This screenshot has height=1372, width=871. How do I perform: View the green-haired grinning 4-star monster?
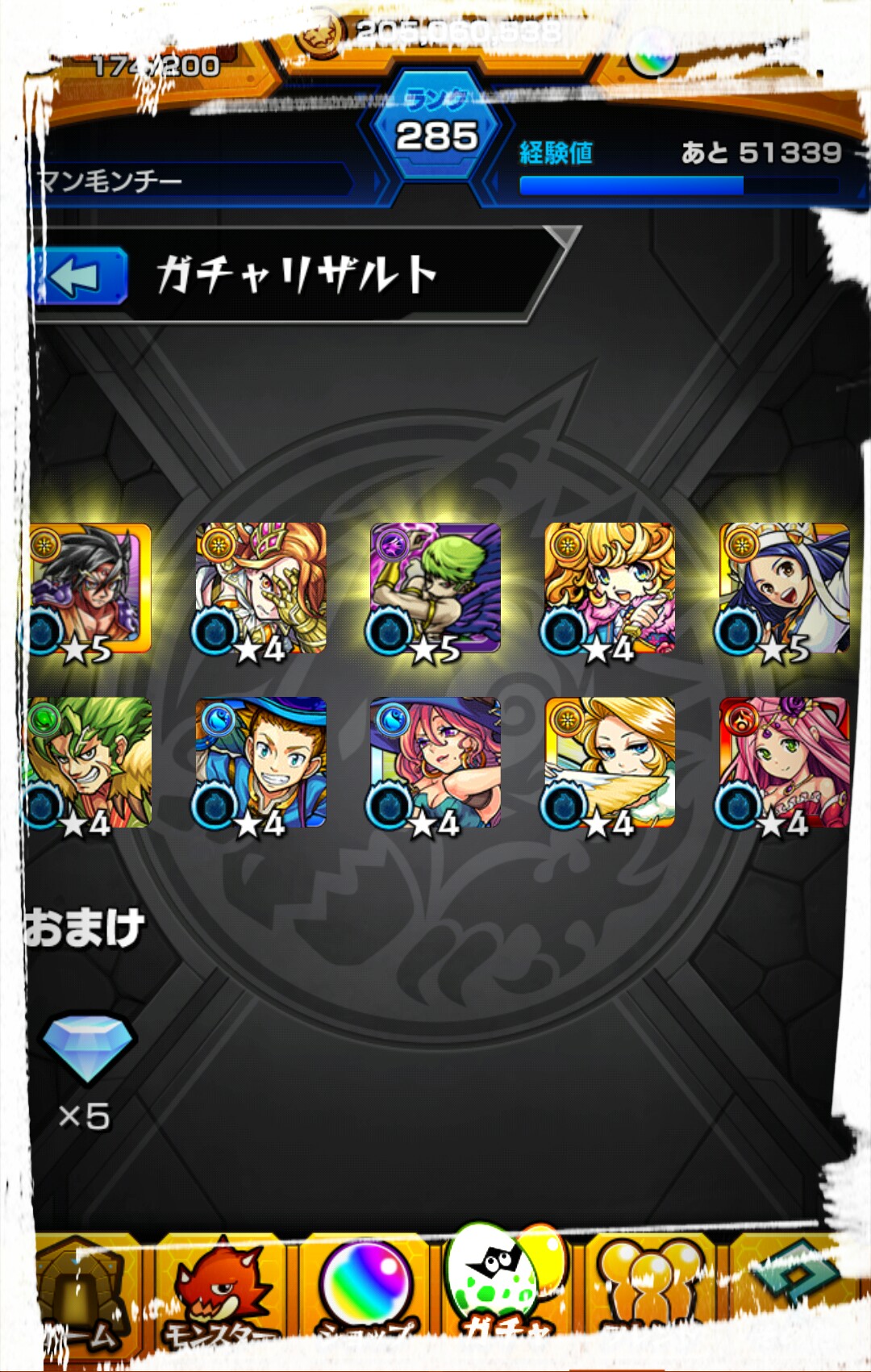pyautogui.click(x=89, y=763)
